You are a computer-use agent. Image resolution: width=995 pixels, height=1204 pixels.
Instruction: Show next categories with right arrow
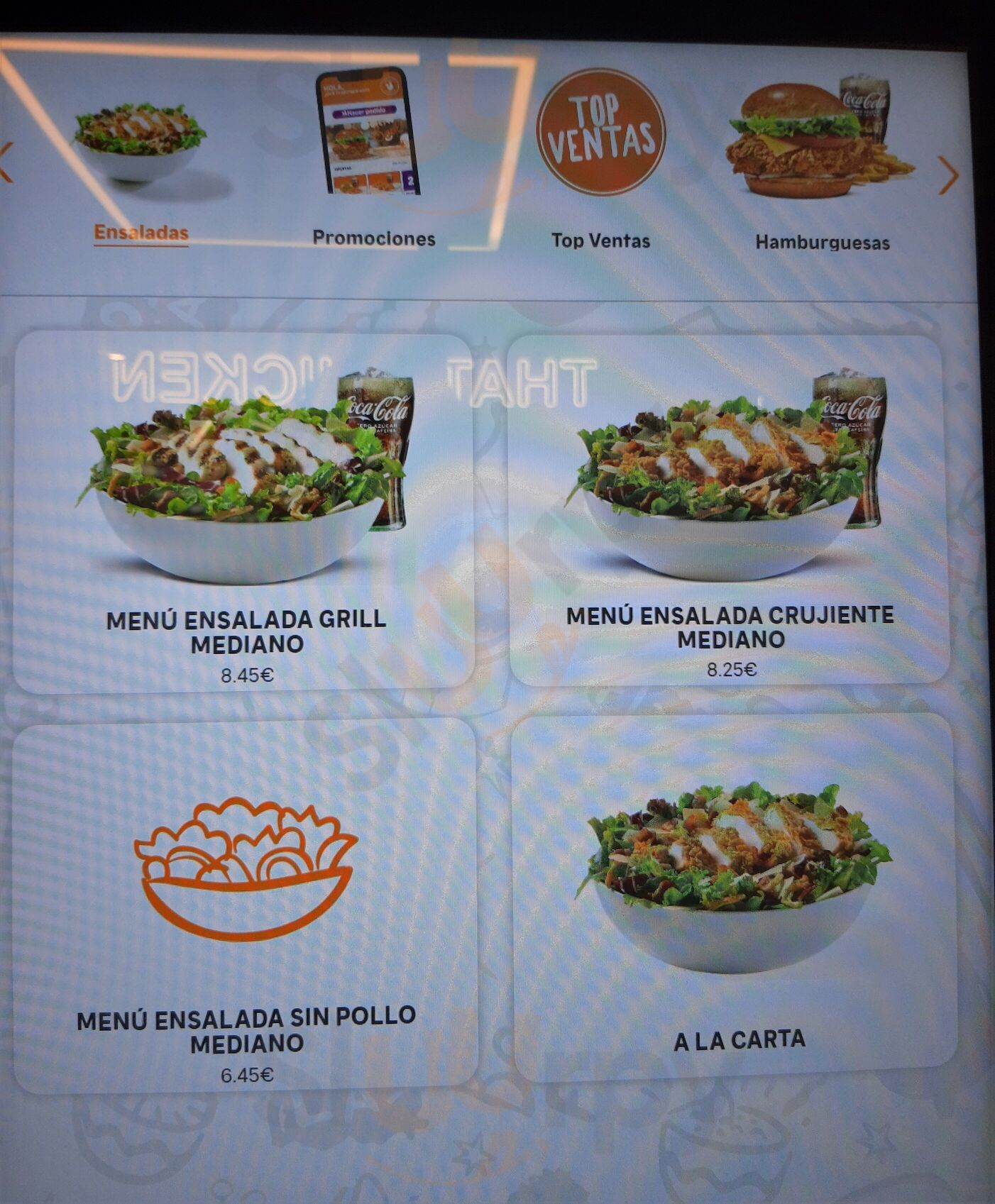coord(948,175)
